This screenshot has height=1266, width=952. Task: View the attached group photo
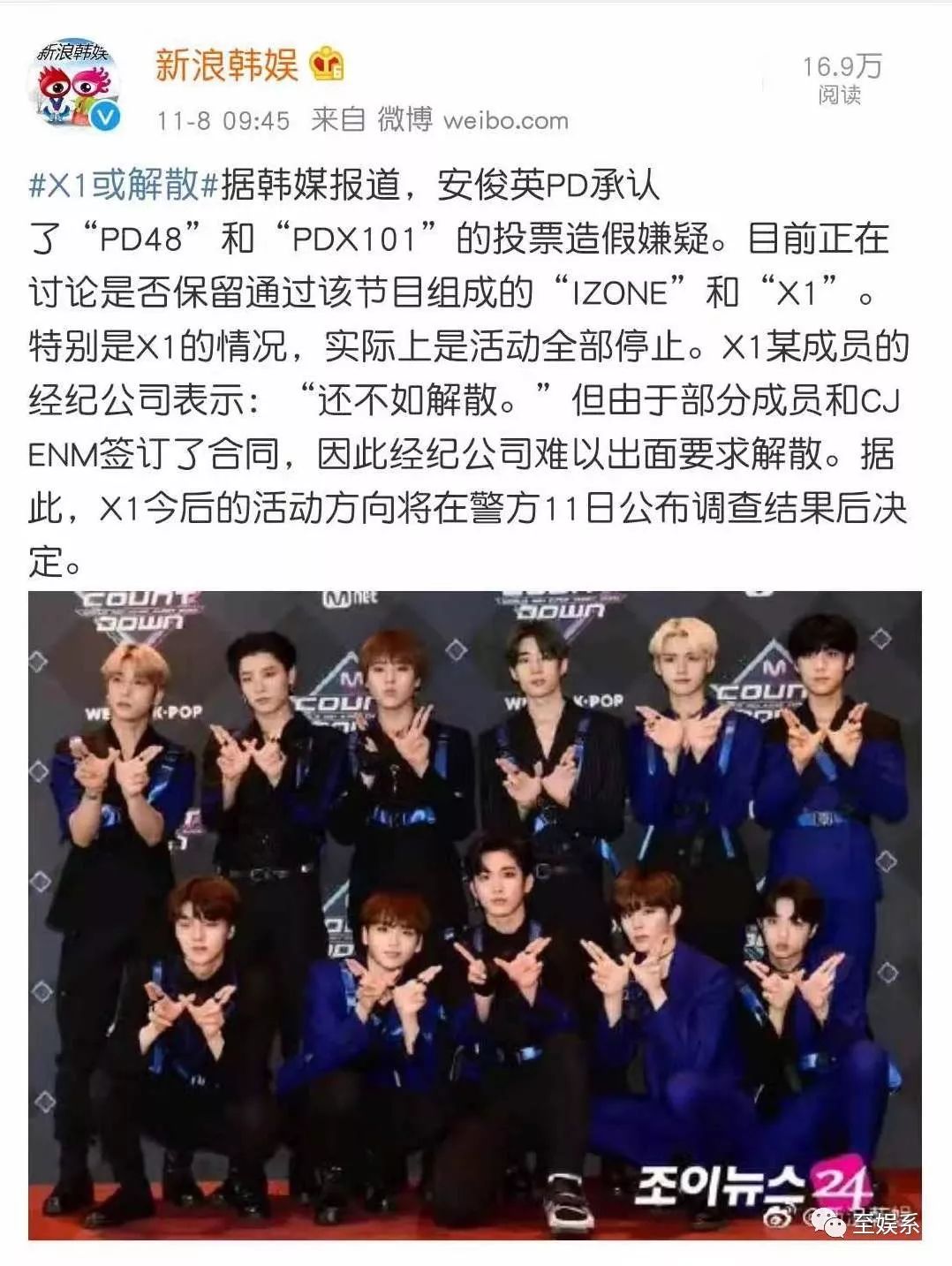click(x=475, y=914)
